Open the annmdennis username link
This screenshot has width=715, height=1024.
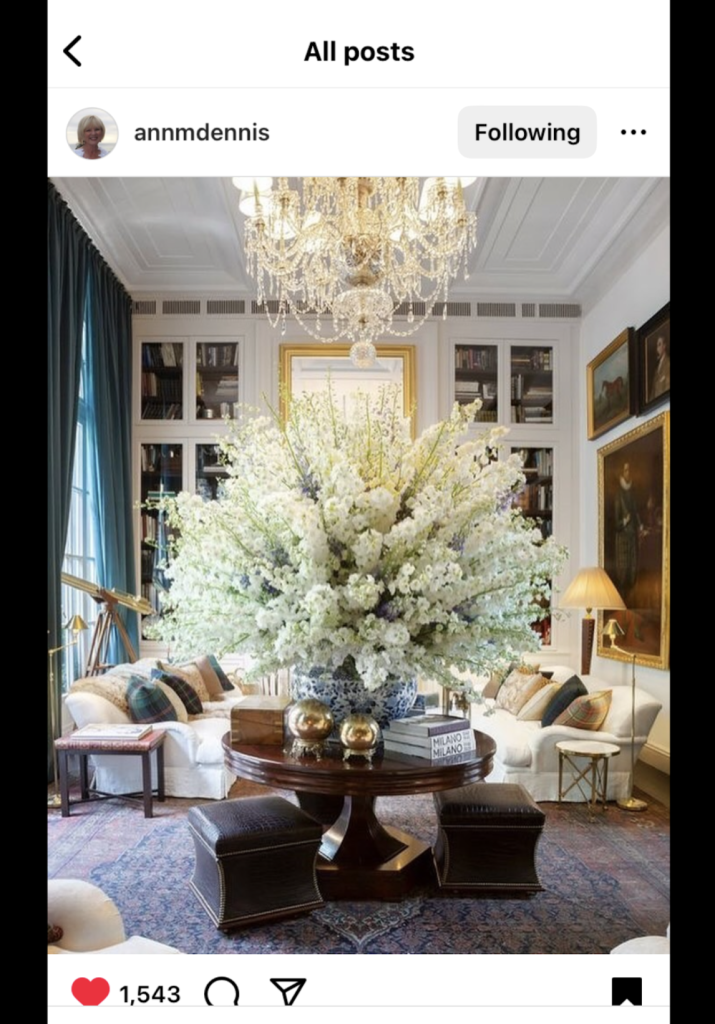pos(202,133)
